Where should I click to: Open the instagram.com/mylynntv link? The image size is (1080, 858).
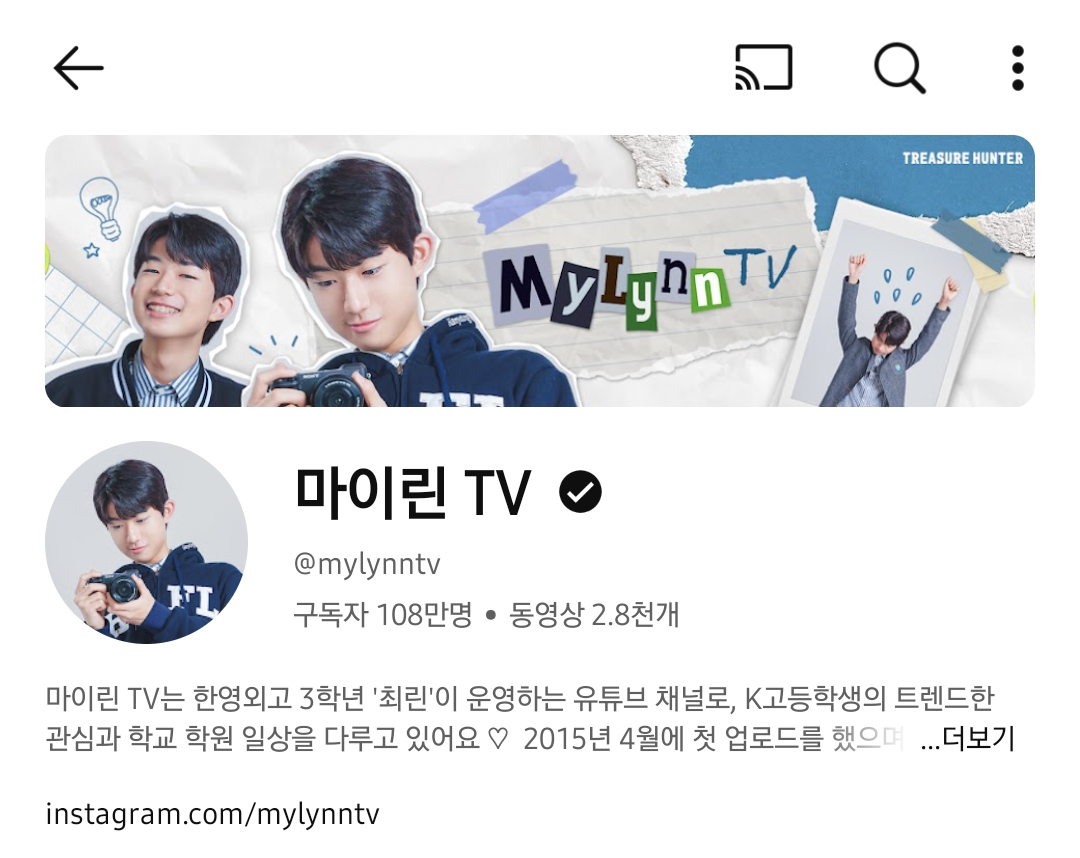(x=213, y=813)
